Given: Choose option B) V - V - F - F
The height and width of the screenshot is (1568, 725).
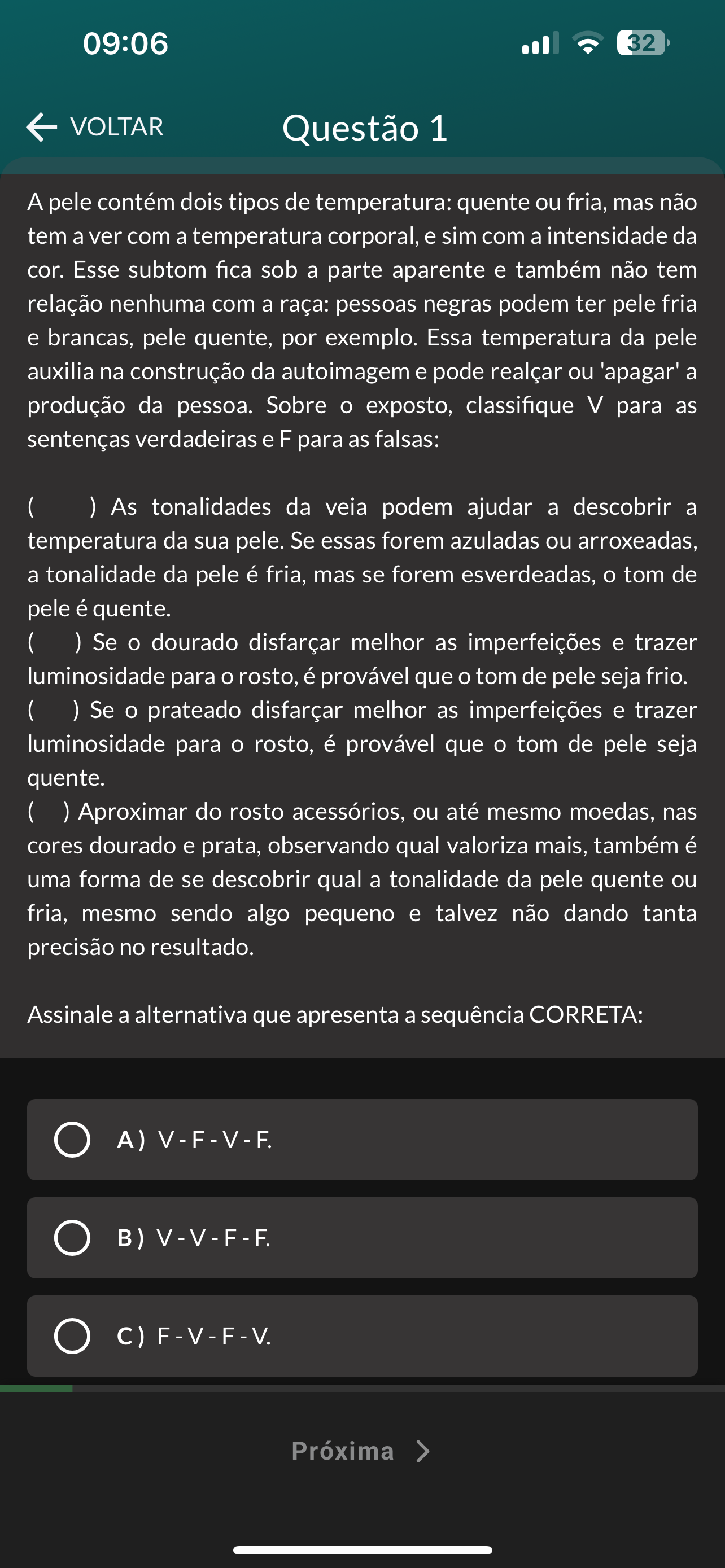Looking at the screenshot, I should click(x=72, y=1237).
